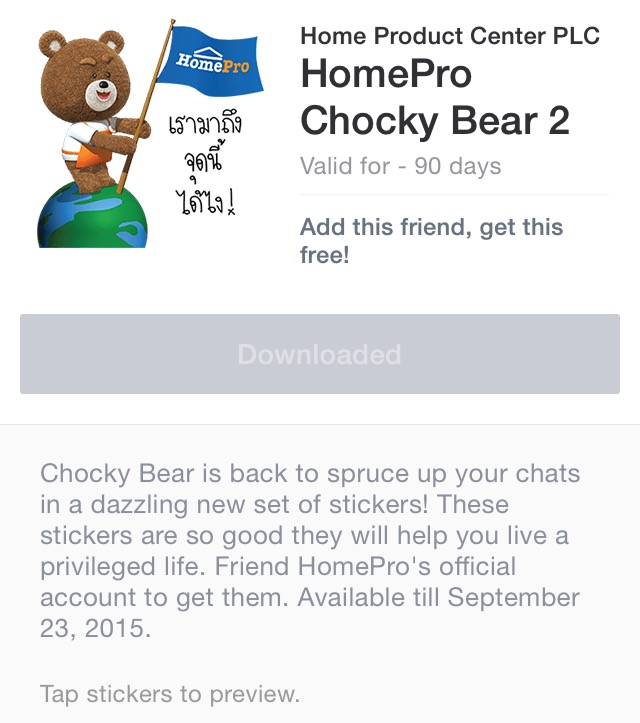Tap the Chocky Bear sticker set image
Screen dimensions: 640x723
(x=150, y=135)
